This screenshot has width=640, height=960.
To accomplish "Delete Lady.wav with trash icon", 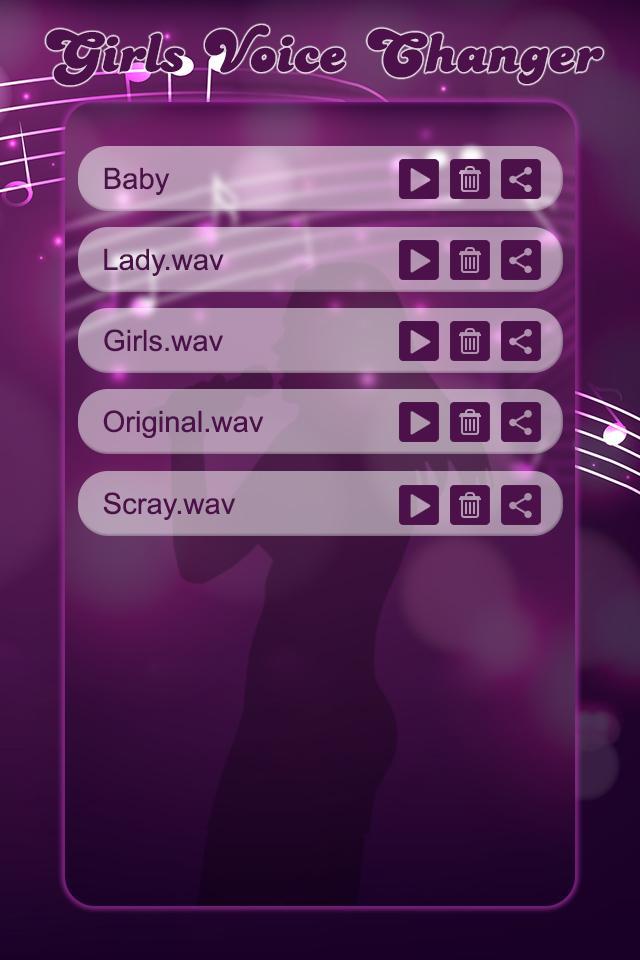I will (470, 261).
